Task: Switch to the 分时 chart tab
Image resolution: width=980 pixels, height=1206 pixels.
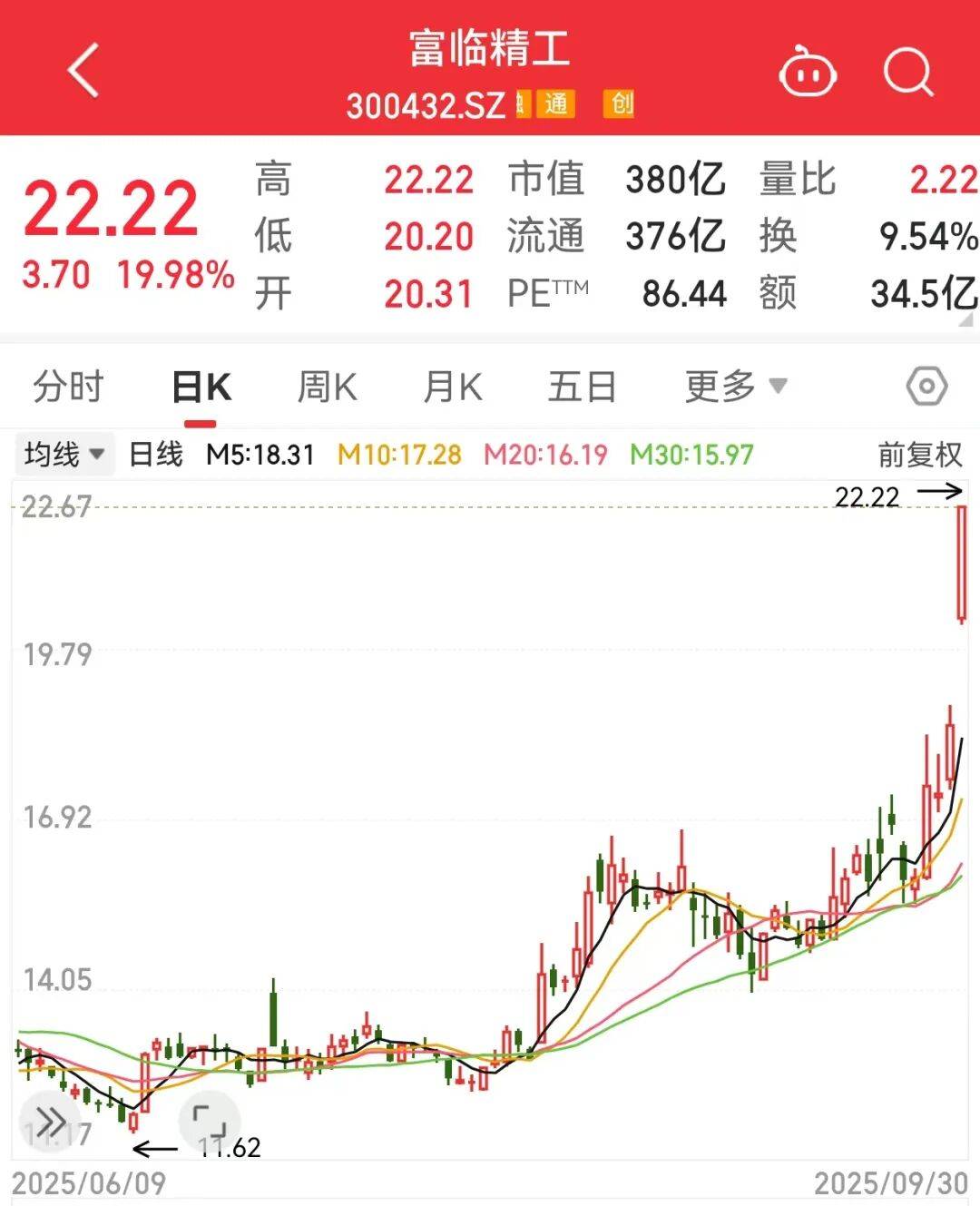Action: [x=68, y=387]
